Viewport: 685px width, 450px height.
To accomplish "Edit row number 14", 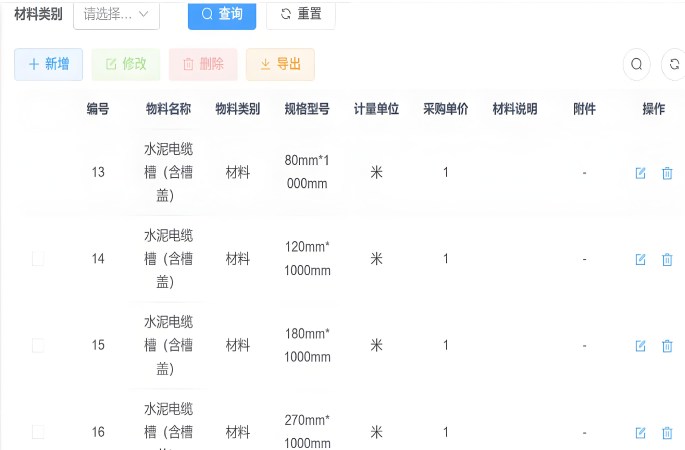I will coord(641,260).
